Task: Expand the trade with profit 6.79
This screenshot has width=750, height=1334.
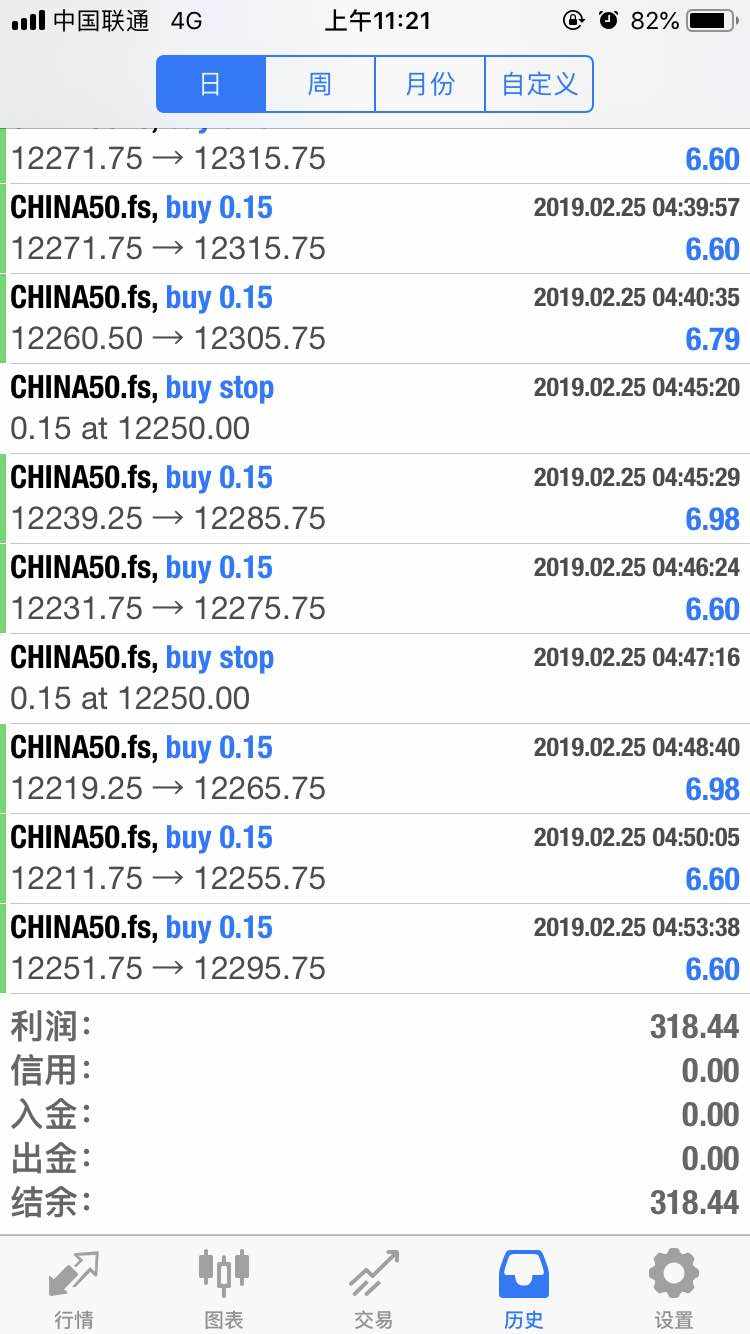Action: click(375, 318)
